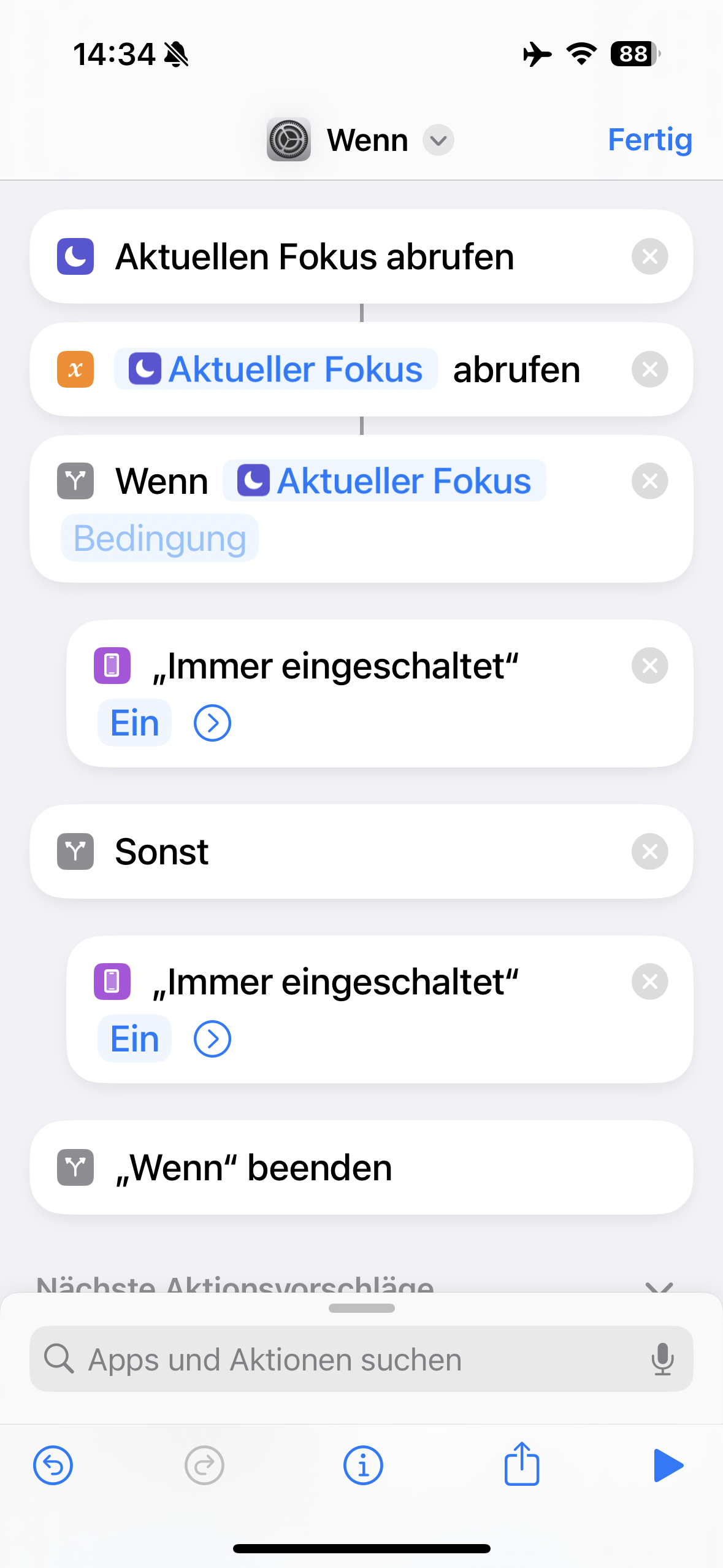723x1568 pixels.
Task: Expand the Immer eingeschaltet action under Sonst
Action: (212, 1039)
